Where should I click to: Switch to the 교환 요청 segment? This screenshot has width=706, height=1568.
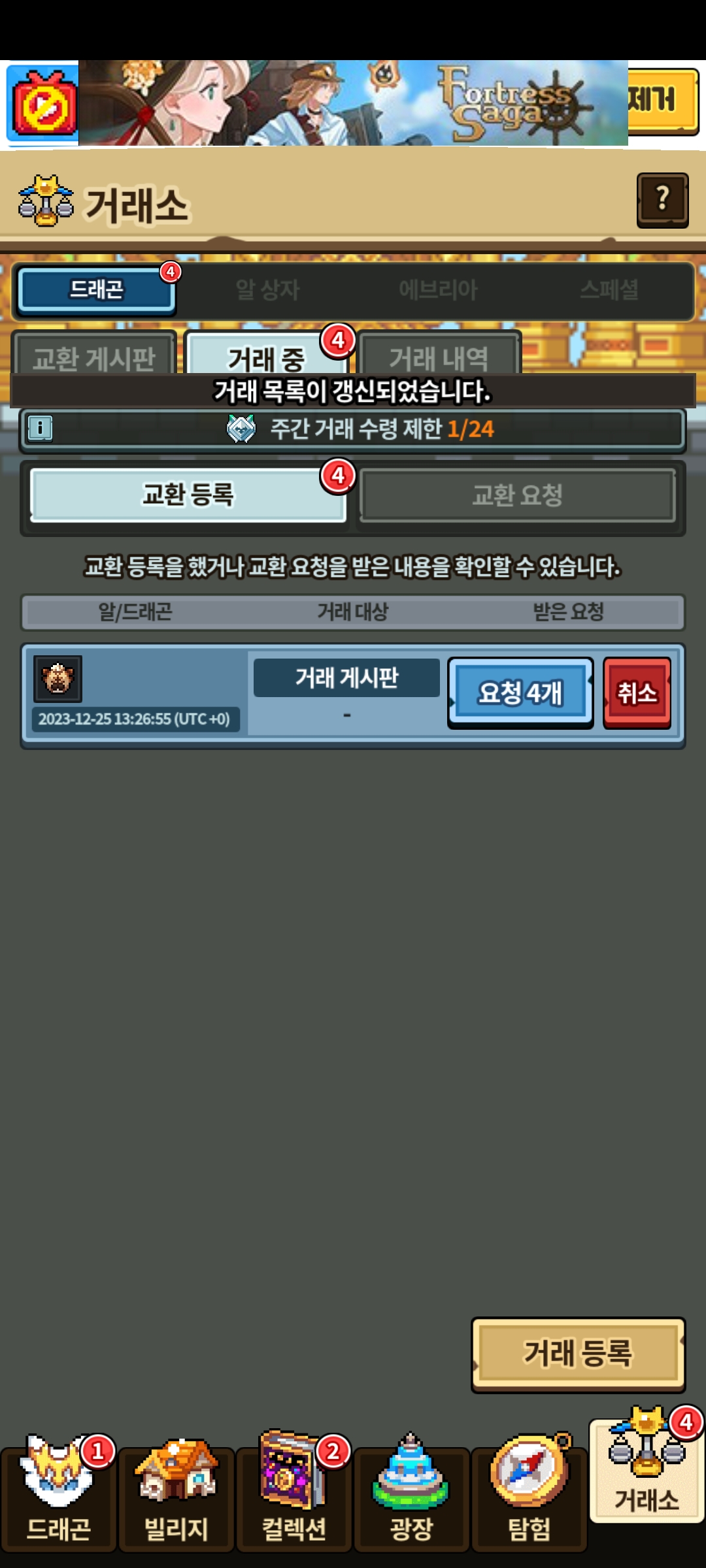[517, 495]
